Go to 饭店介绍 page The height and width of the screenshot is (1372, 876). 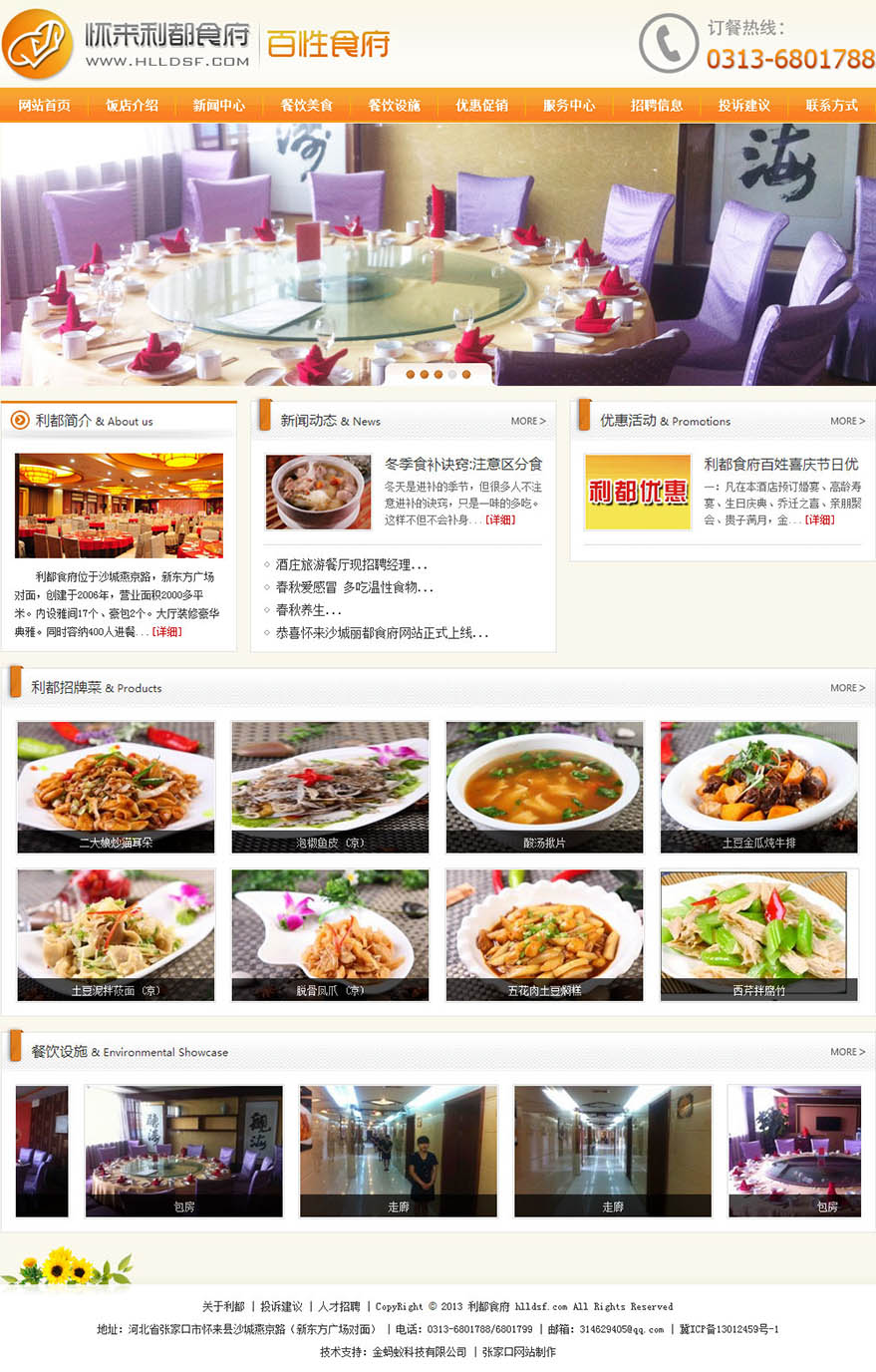[x=132, y=106]
